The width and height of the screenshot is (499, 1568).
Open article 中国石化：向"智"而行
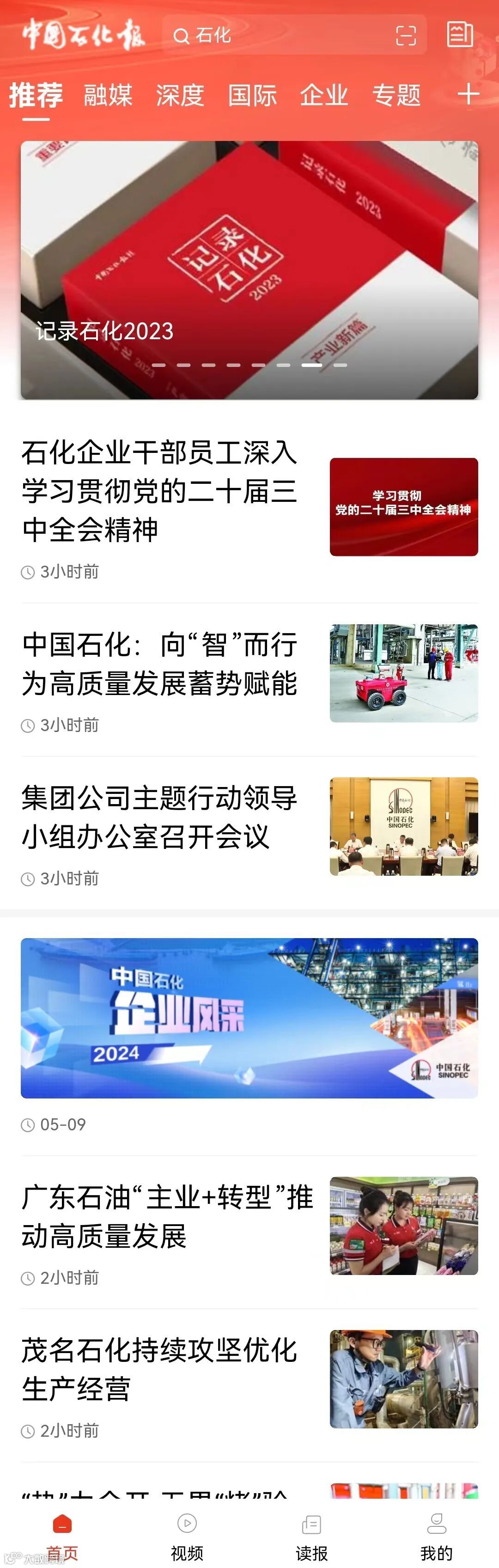tap(249, 680)
